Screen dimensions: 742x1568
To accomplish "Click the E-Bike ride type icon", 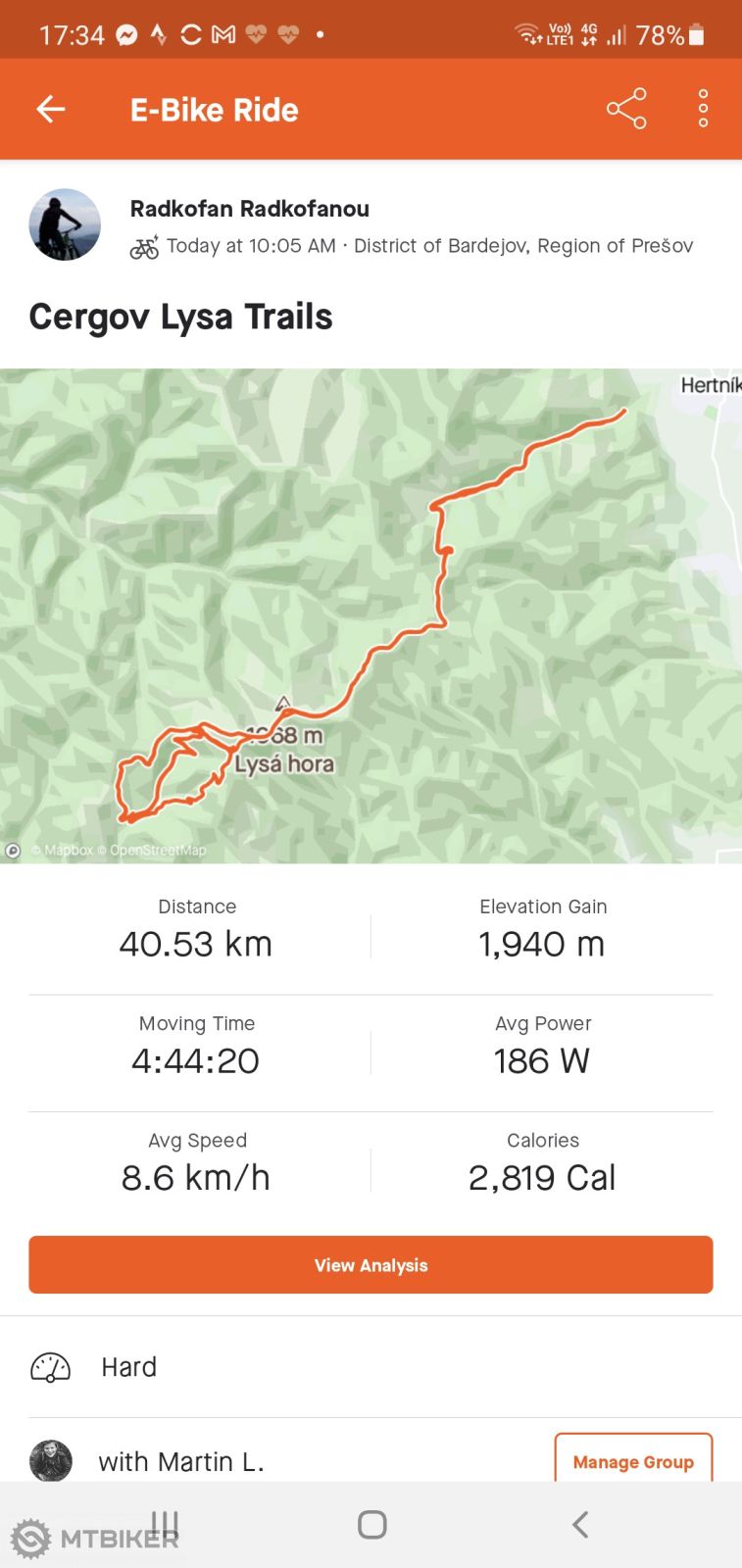I will click(144, 246).
